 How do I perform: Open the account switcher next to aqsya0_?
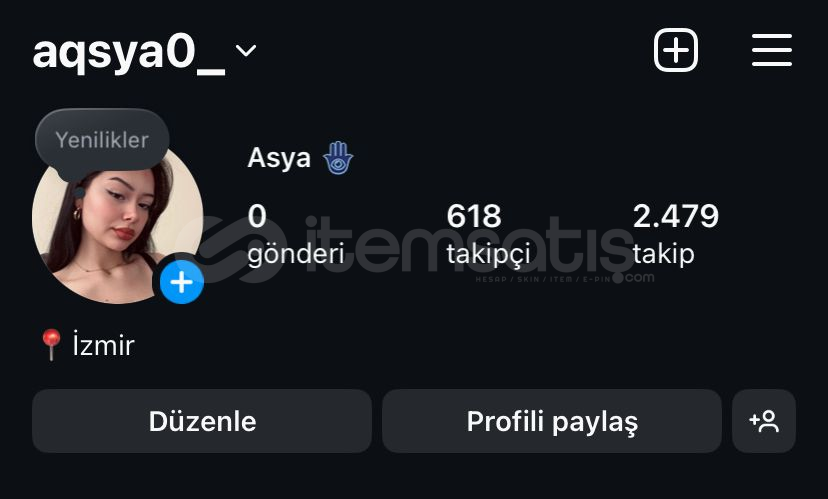(246, 51)
